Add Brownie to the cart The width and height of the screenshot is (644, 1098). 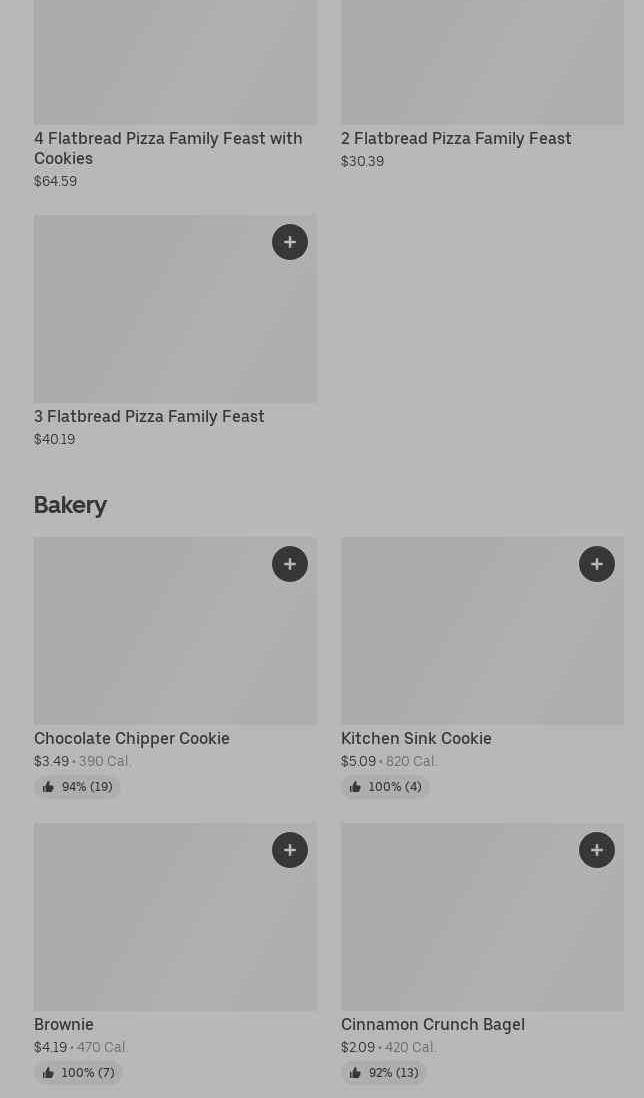coord(290,850)
